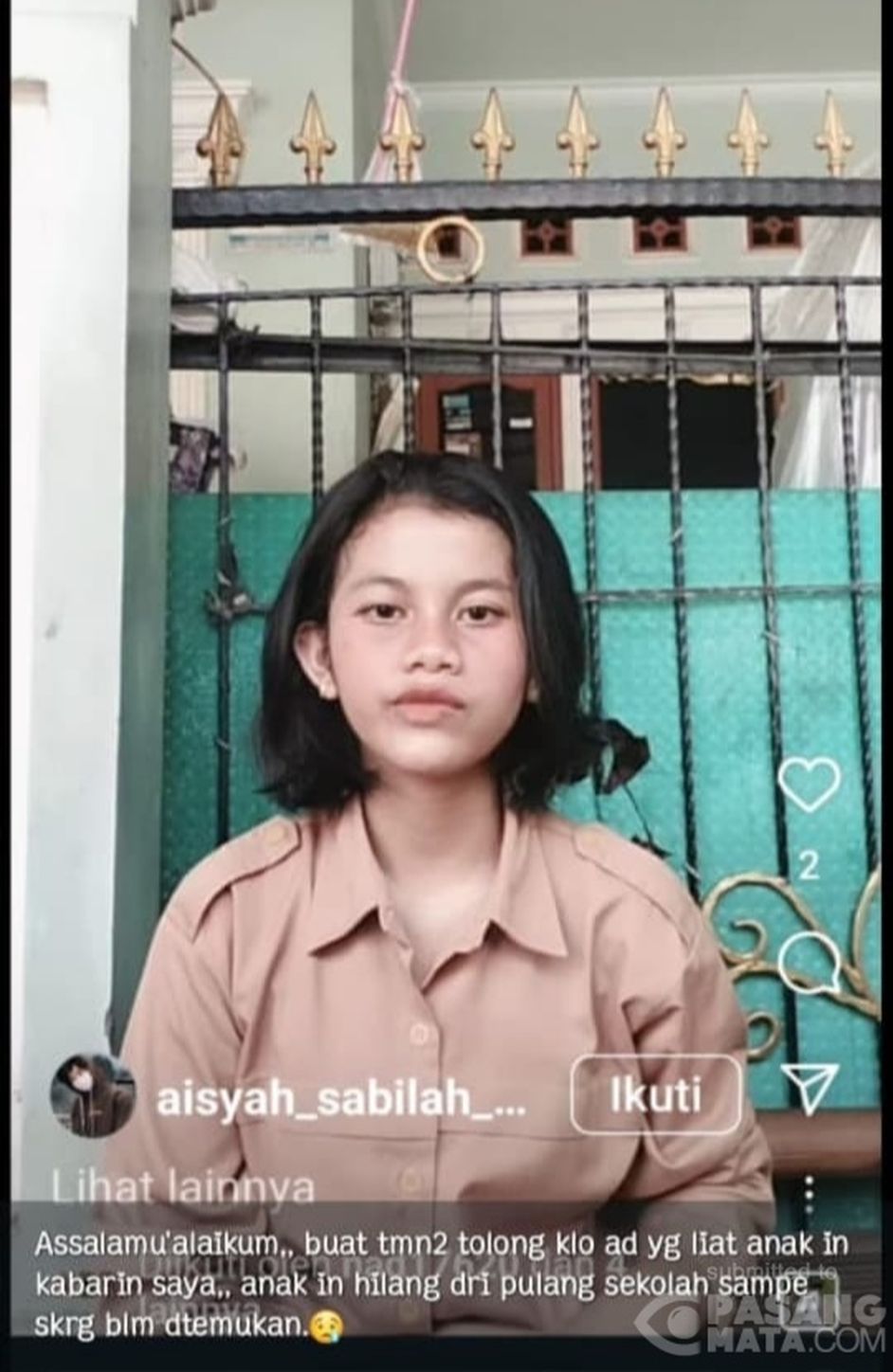Like this reel with the heart icon
This screenshot has height=1372, width=893.
[x=809, y=785]
